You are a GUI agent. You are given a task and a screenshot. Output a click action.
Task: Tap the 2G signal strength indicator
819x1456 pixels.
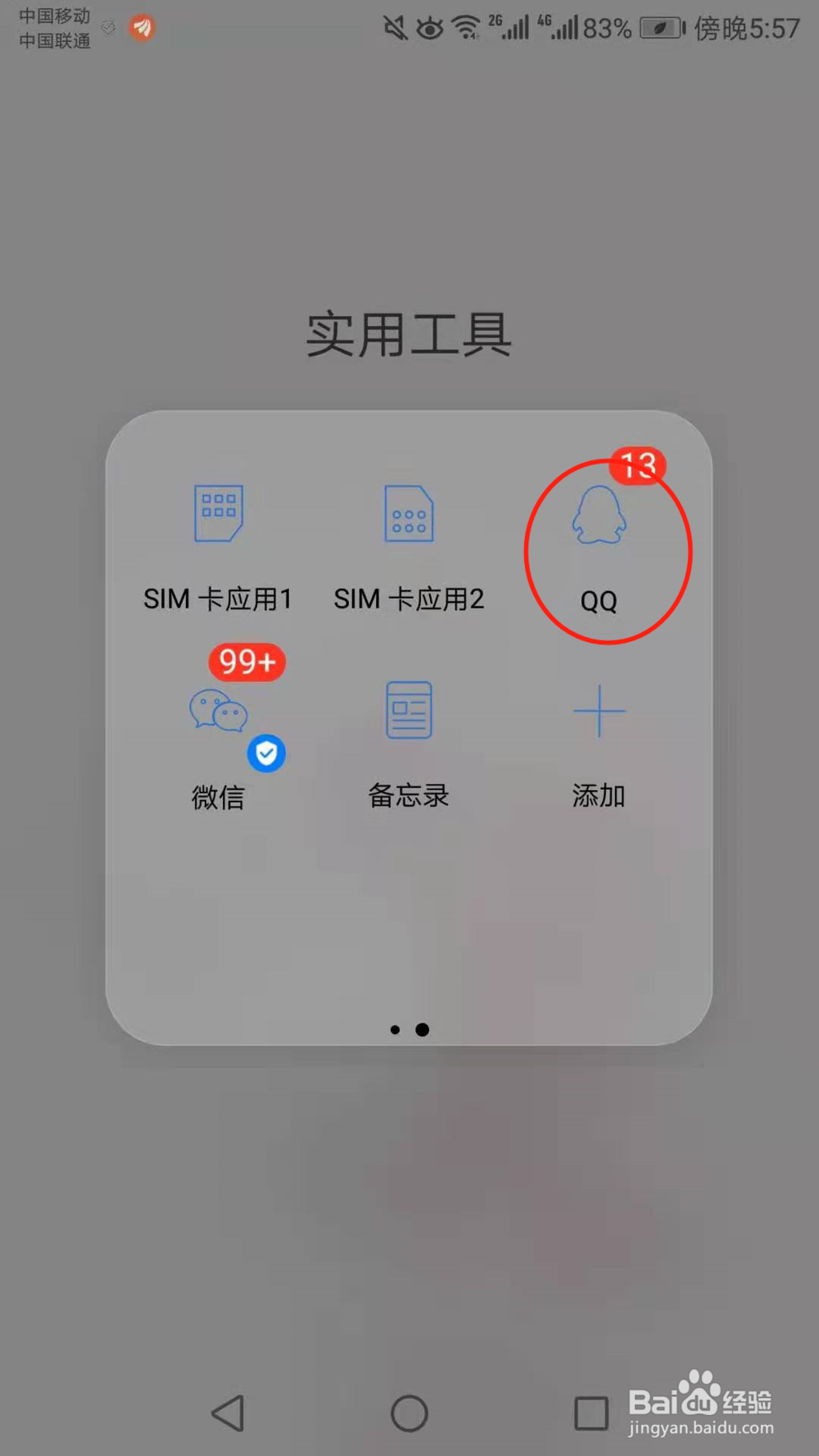coord(512,29)
